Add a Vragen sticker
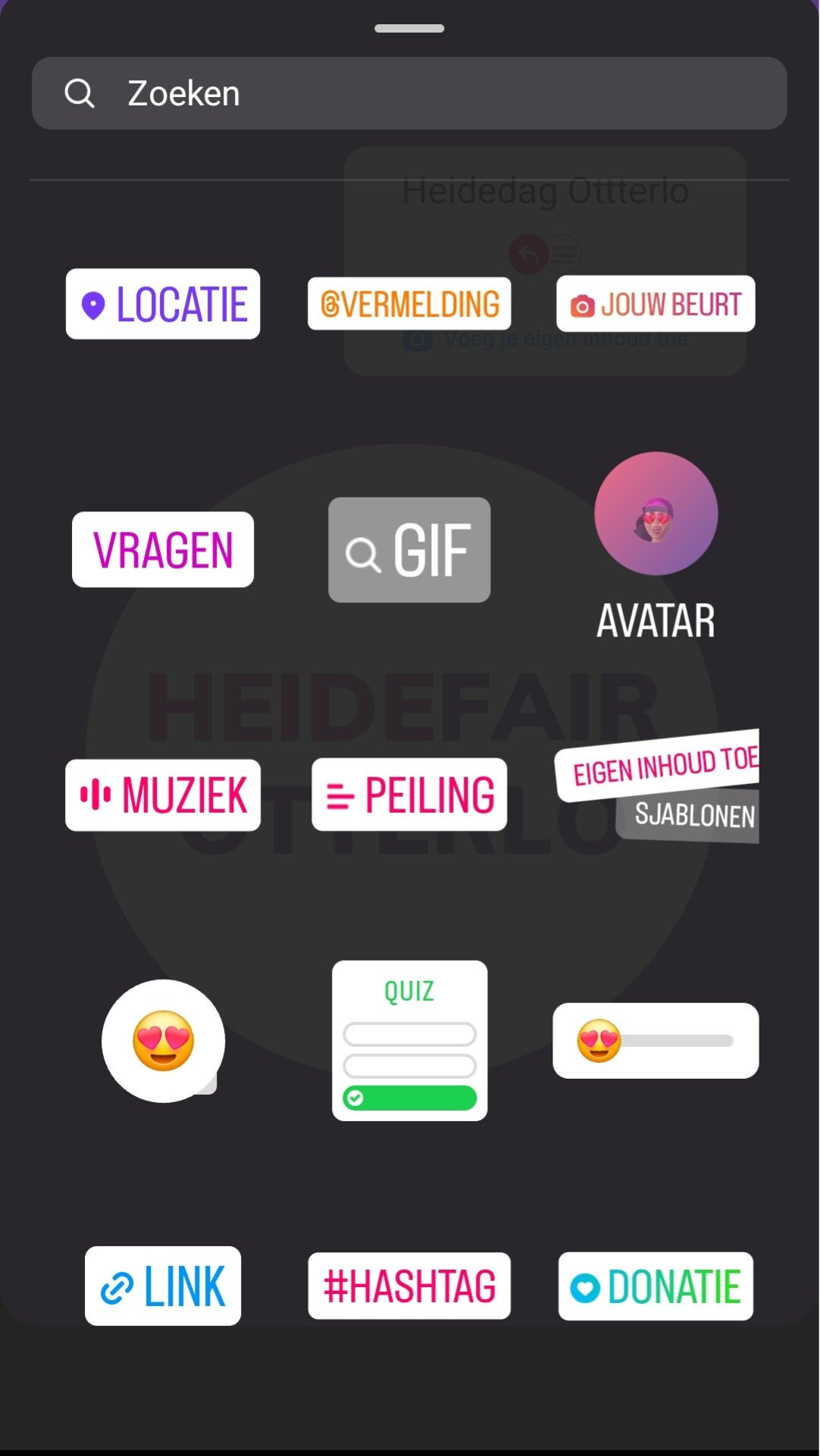Viewport: 820px width, 1456px height. click(x=163, y=549)
